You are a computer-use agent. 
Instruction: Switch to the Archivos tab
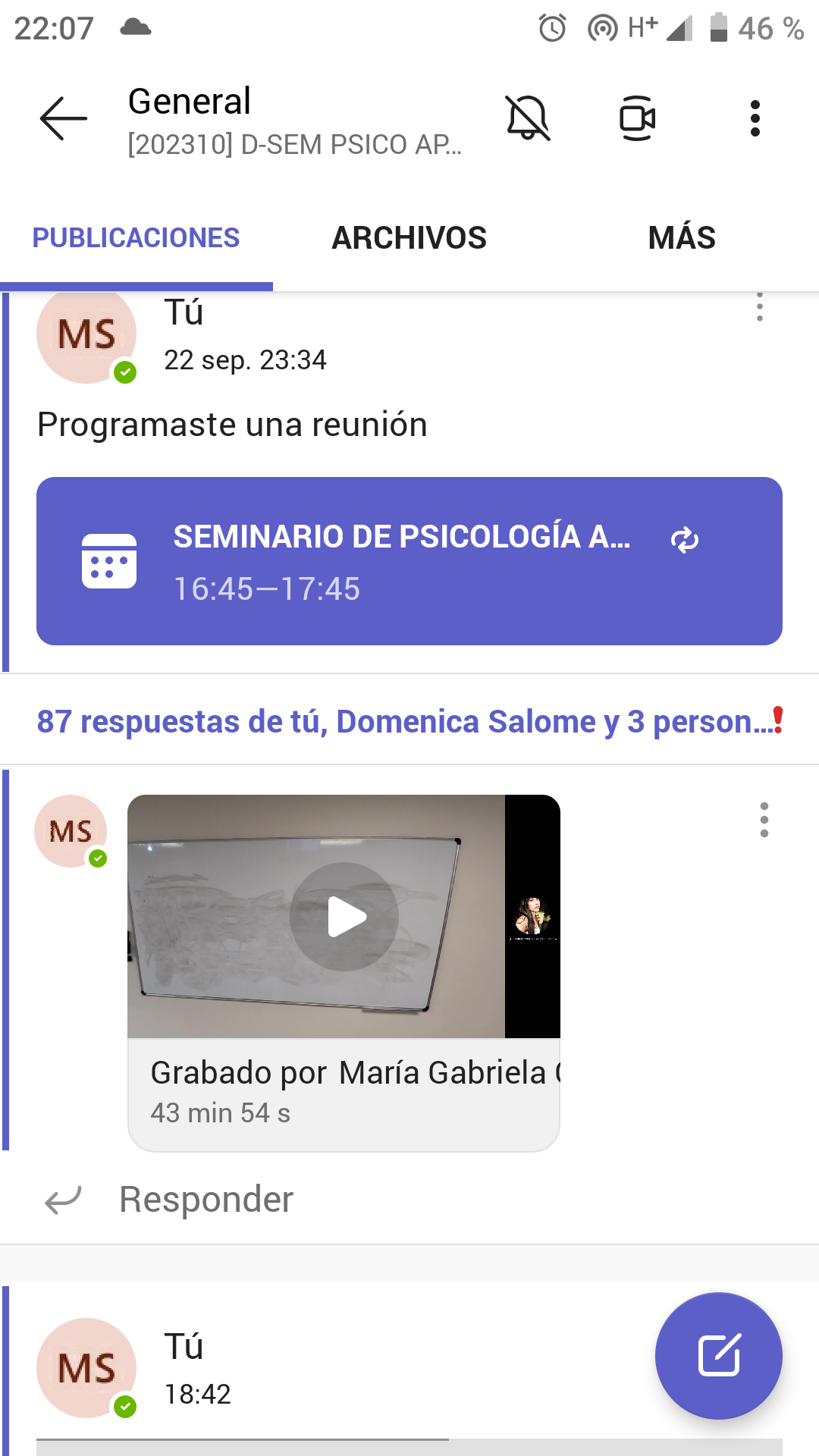click(x=409, y=238)
